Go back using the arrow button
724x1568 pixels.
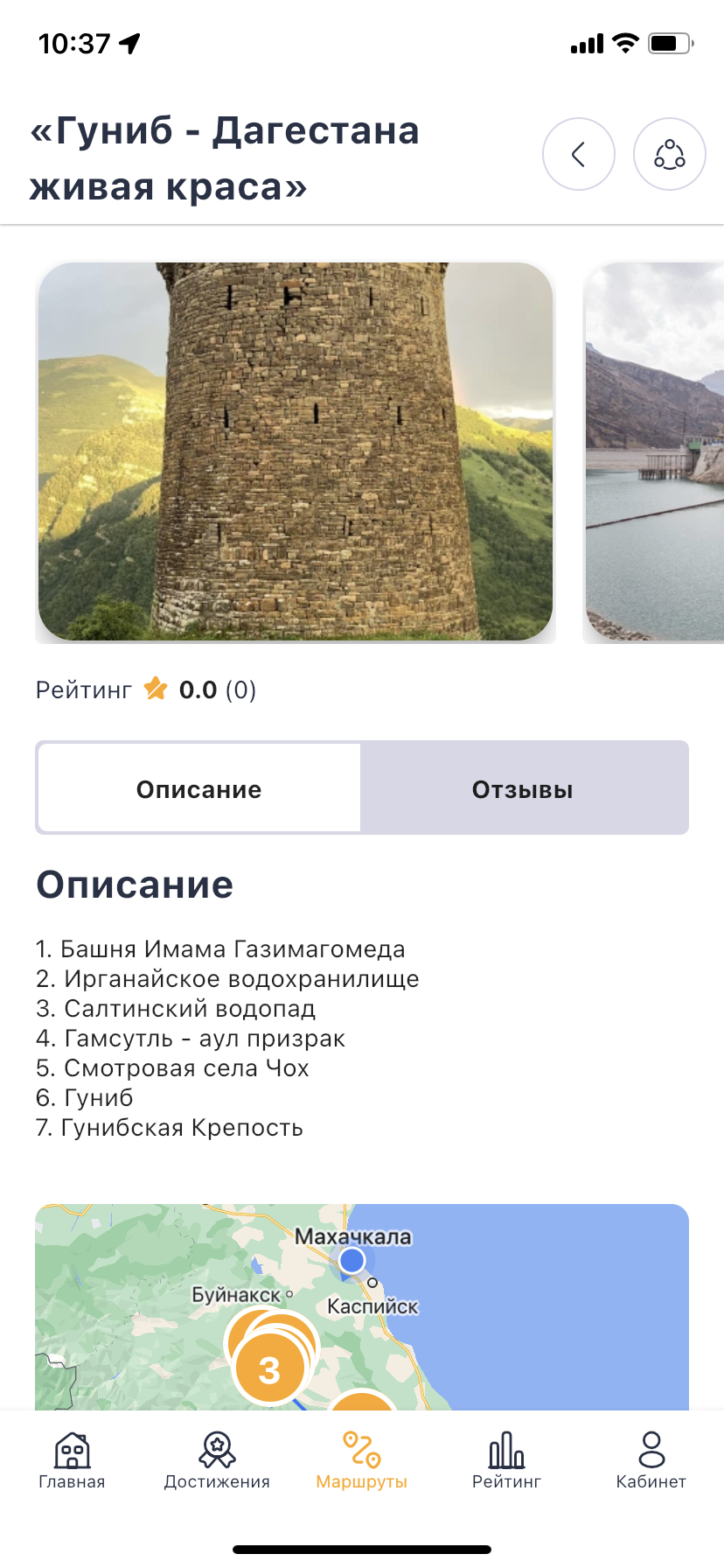click(578, 155)
